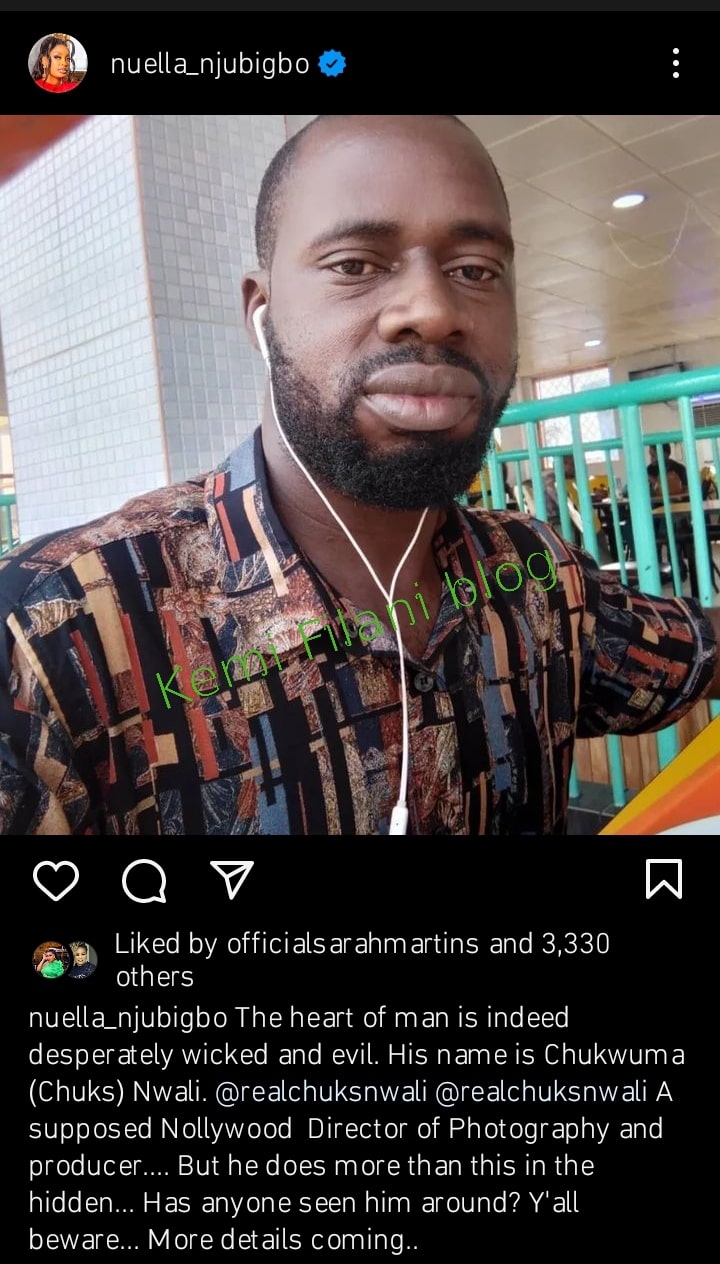Open comments via the speech bubble icon
The height and width of the screenshot is (1264, 720).
pos(144,880)
